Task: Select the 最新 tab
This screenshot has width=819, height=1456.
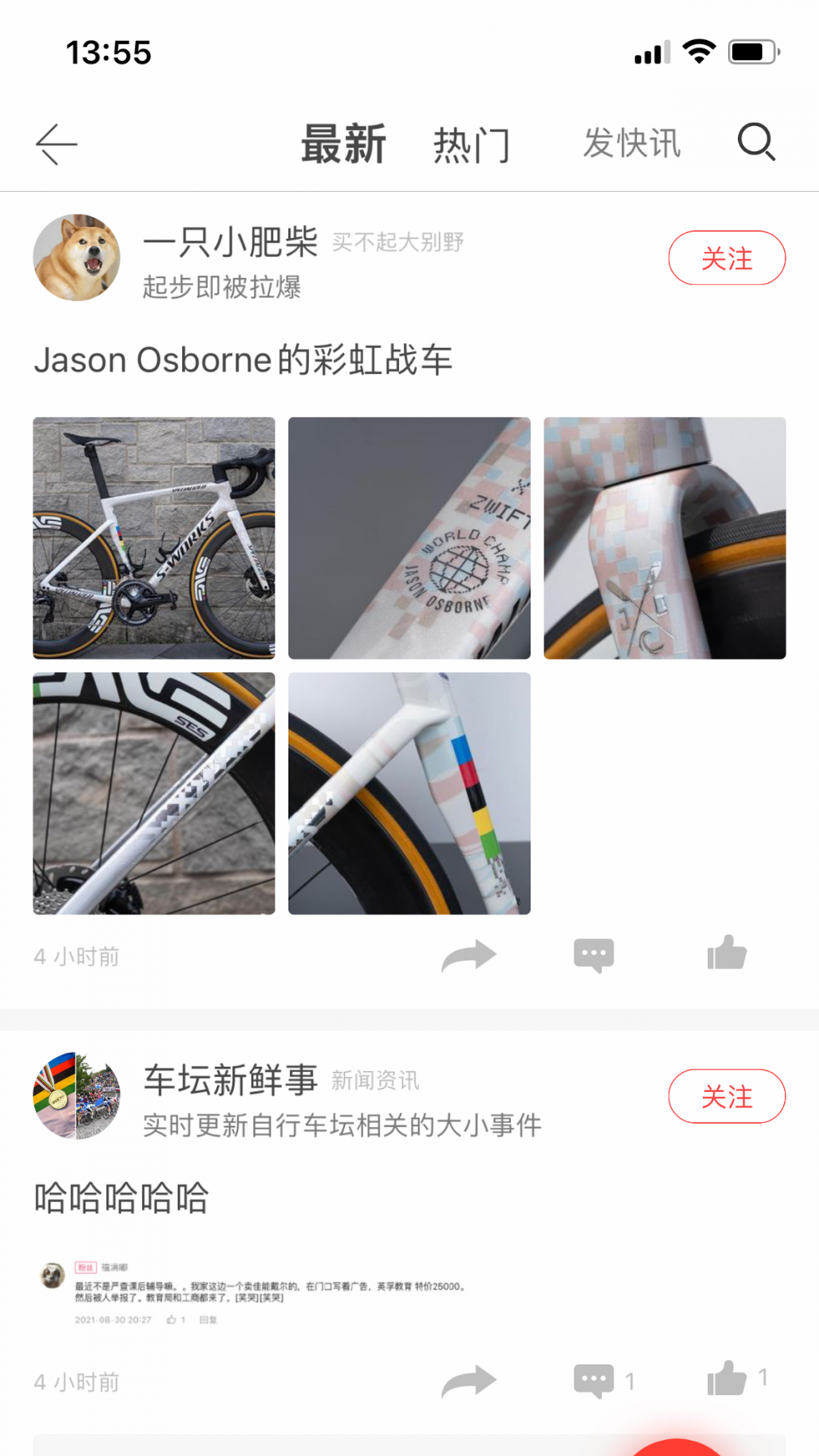Action: [x=344, y=144]
